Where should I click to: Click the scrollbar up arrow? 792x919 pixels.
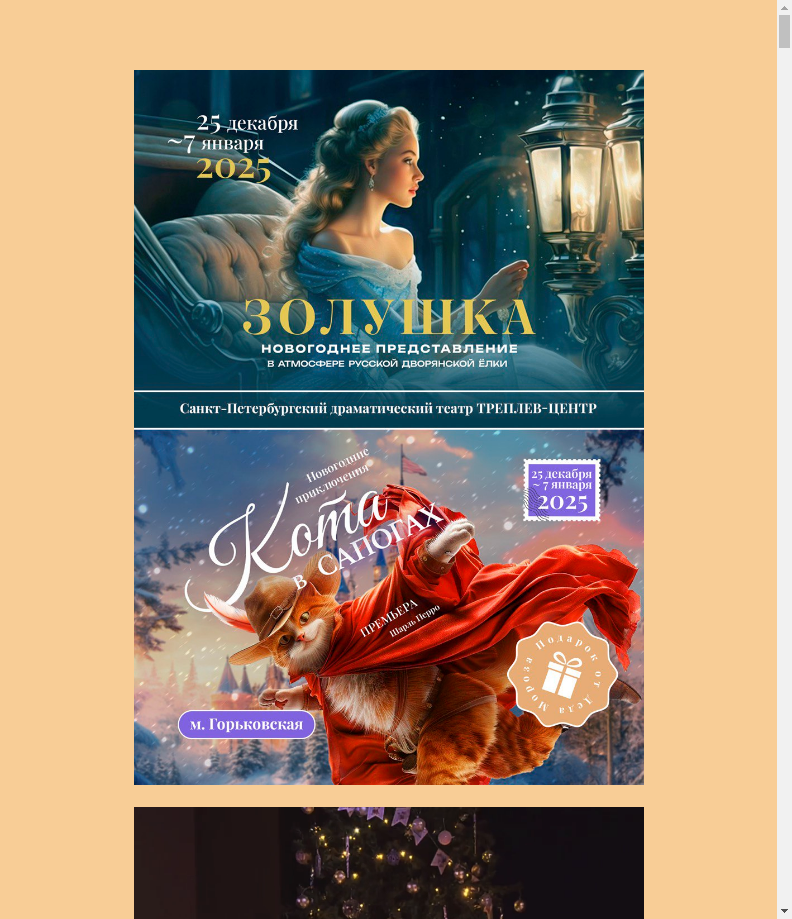(x=784, y=8)
